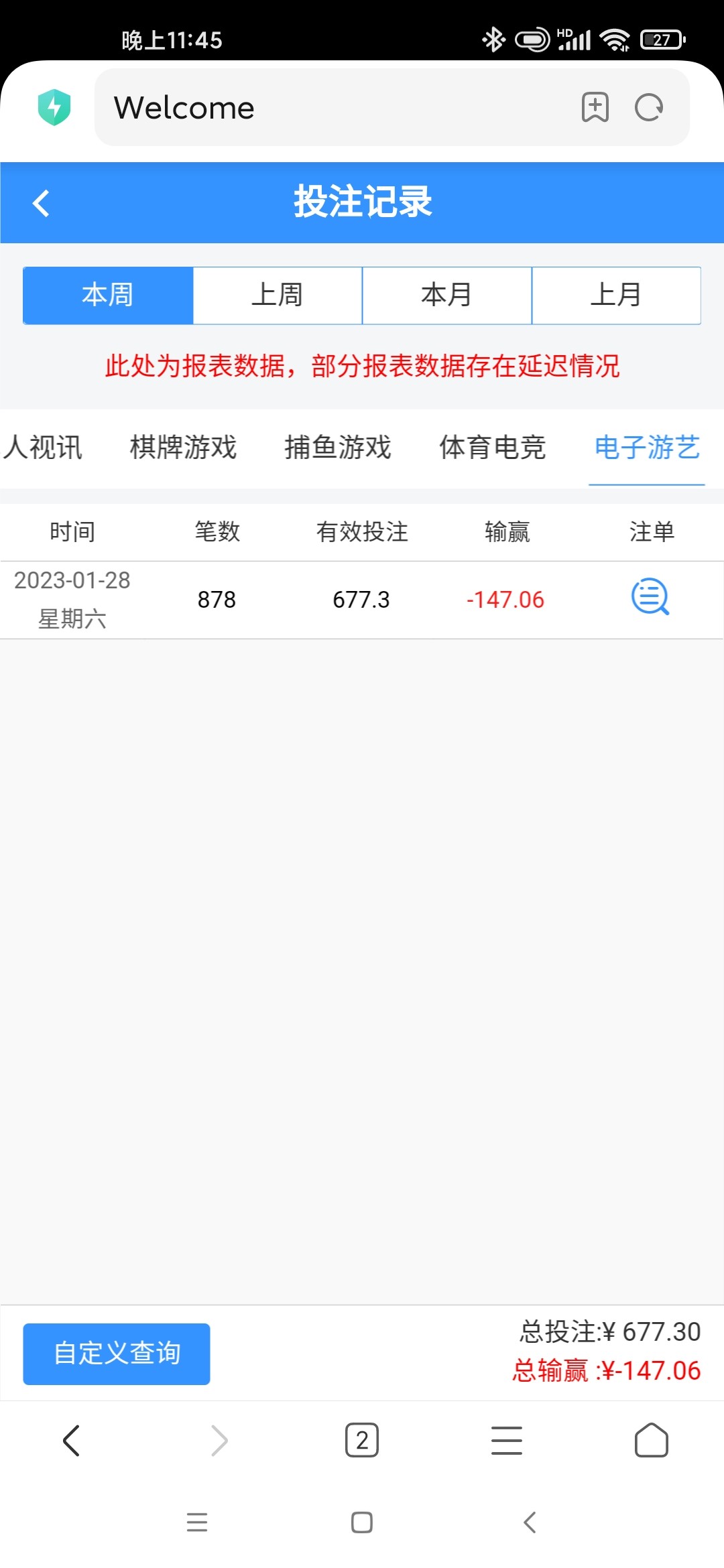This screenshot has width=724, height=1568.
Task: Select the 2023-01-28 record row
Action: 268,598
